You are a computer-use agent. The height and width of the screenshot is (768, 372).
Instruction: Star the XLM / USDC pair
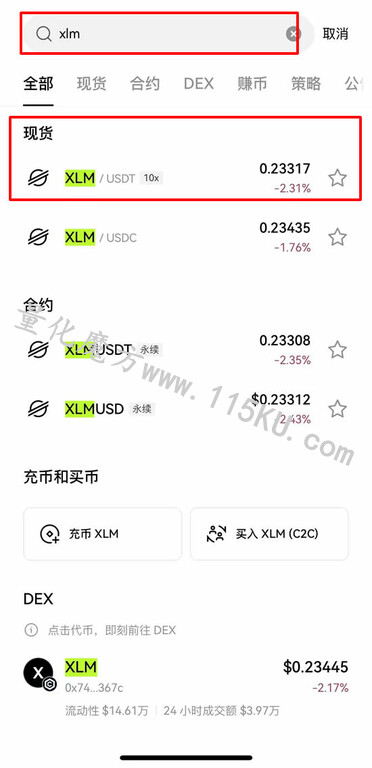point(337,238)
